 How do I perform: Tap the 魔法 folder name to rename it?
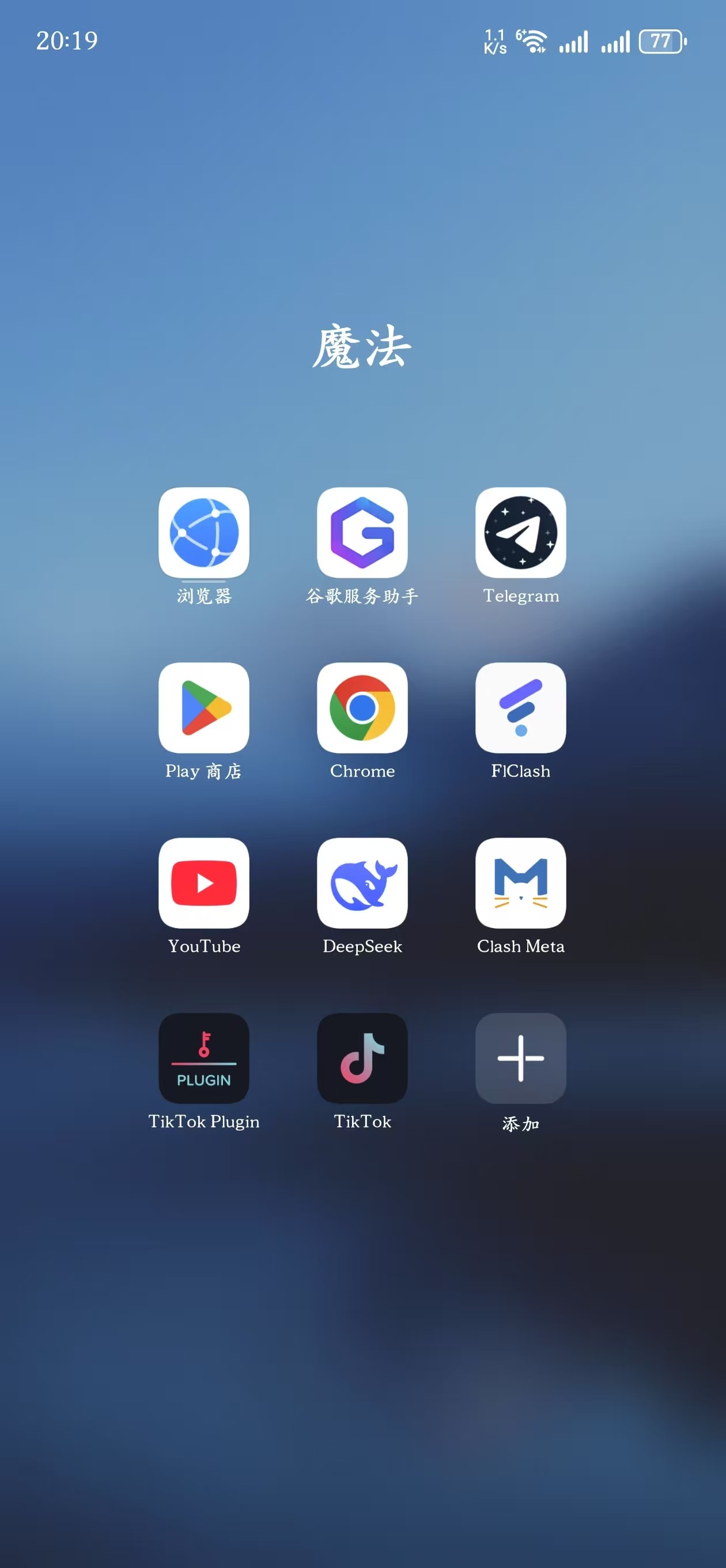[362, 347]
